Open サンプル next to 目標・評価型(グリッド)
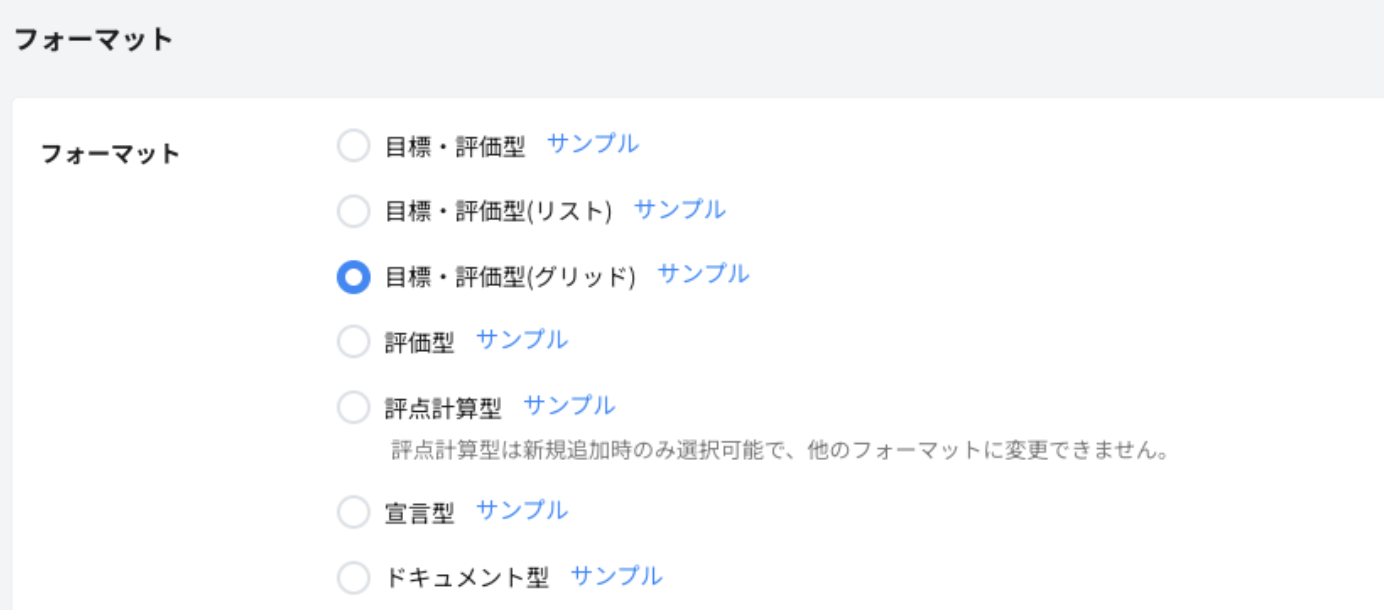 [702, 274]
